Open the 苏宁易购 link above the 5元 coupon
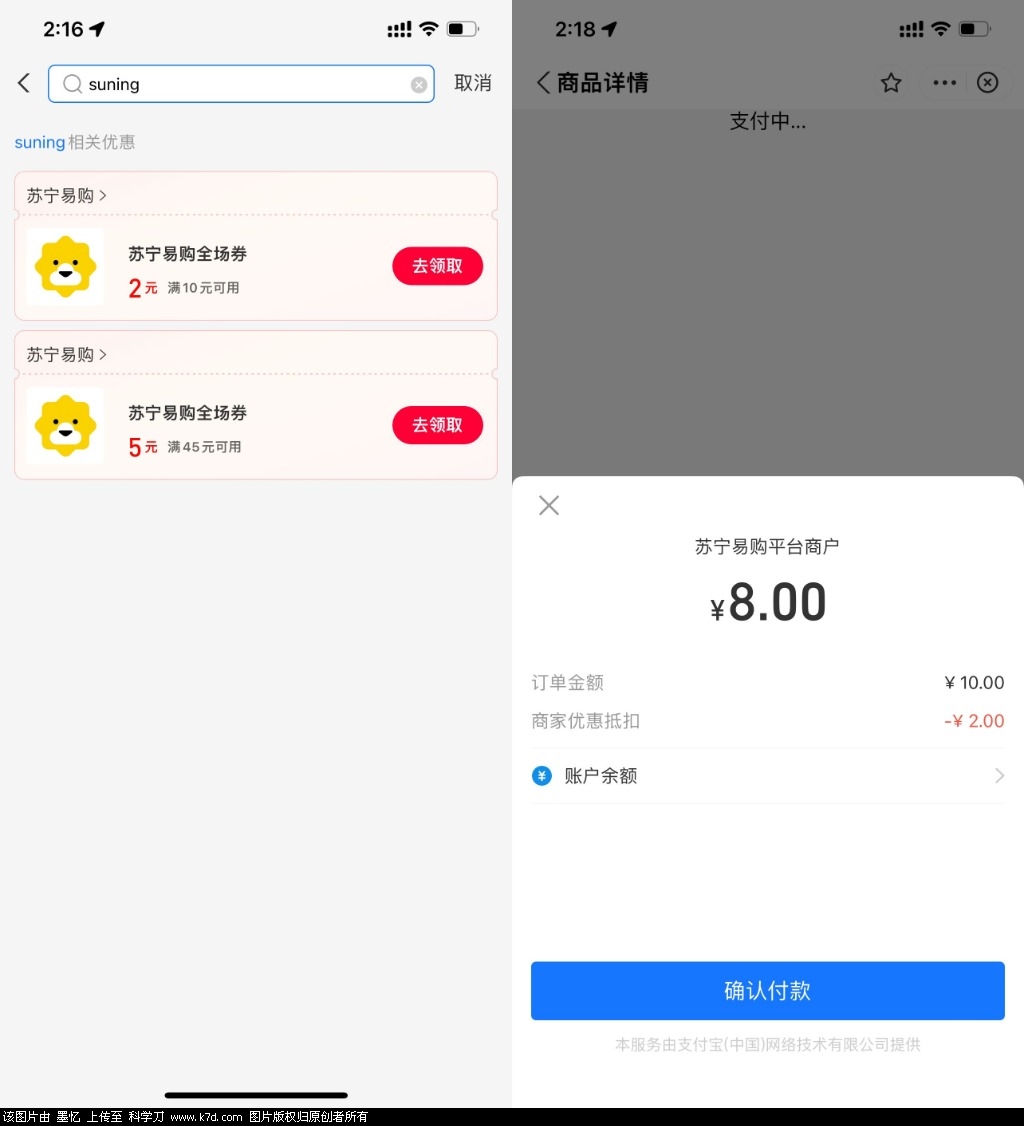This screenshot has width=1024, height=1126. pos(66,355)
